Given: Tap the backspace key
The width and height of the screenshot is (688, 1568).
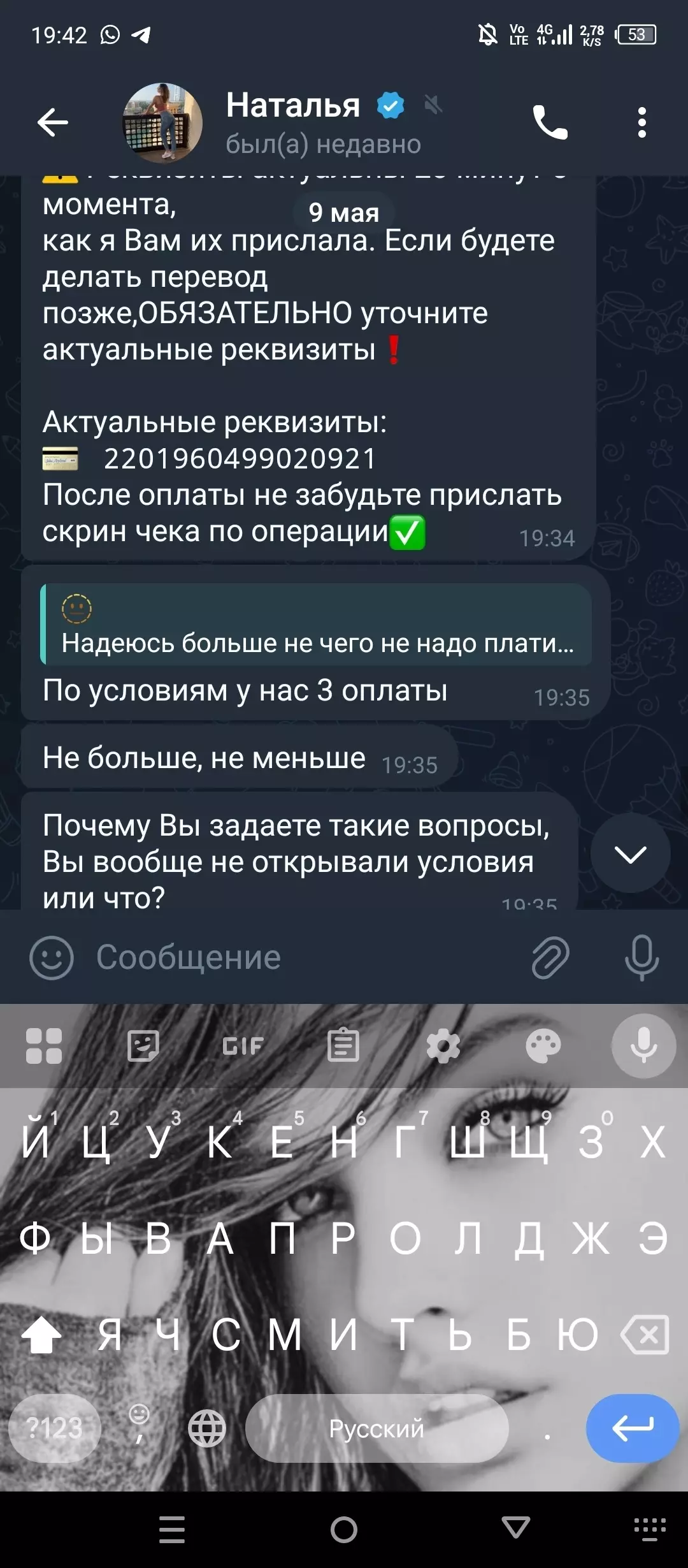Looking at the screenshot, I should coord(646,1334).
